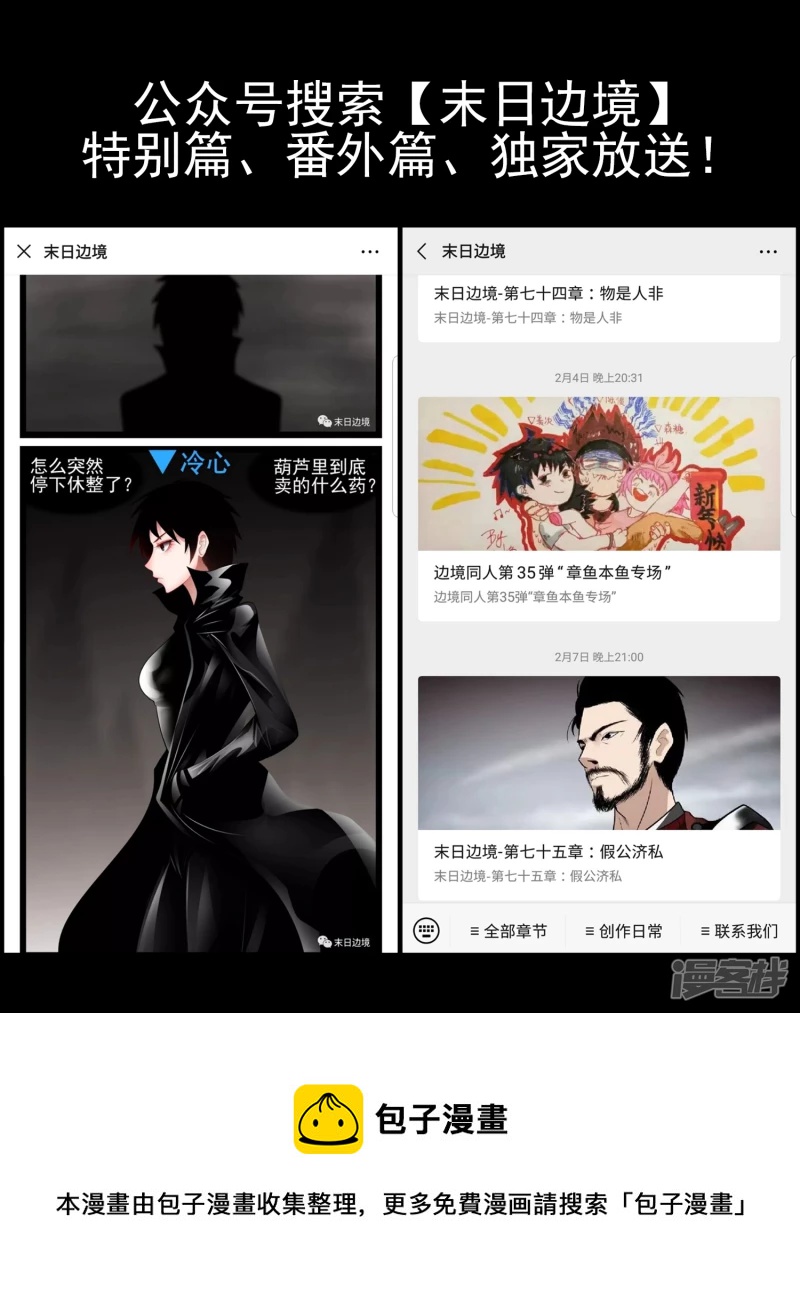
Task: Open the keyboard input icon in chat bar
Action: click(428, 930)
